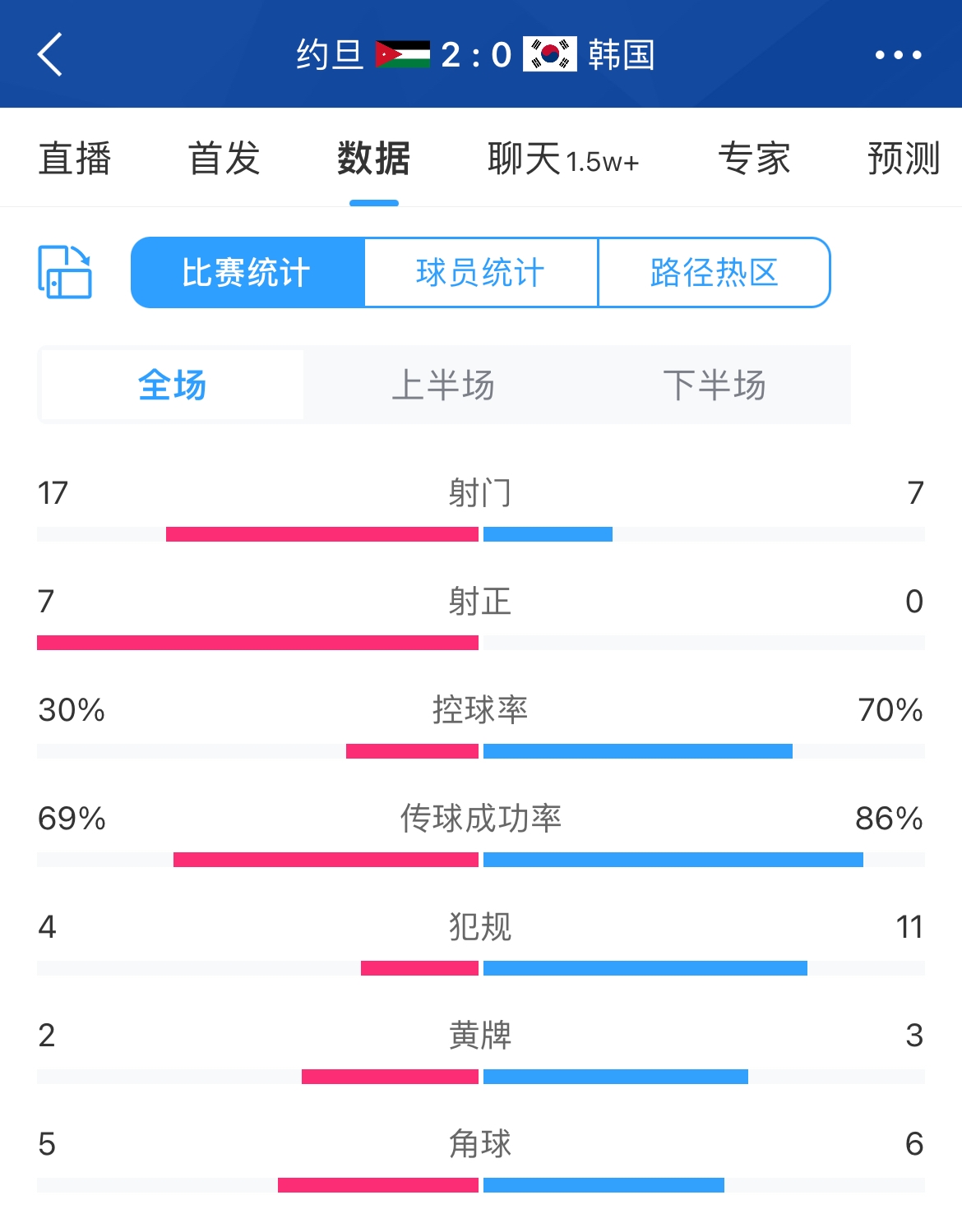
Task: Select the 全场 full-match toggle
Action: [x=170, y=385]
